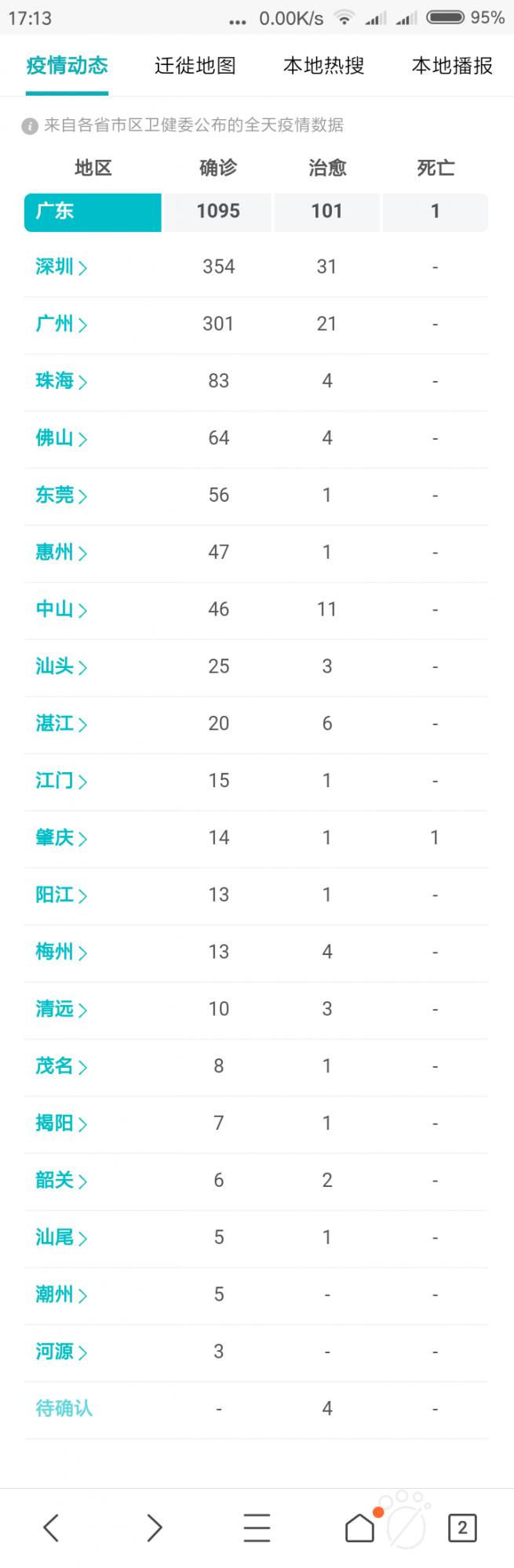Screen dimensions: 514x1568
Task: View 梅州 epidemic details
Action: coord(60,952)
